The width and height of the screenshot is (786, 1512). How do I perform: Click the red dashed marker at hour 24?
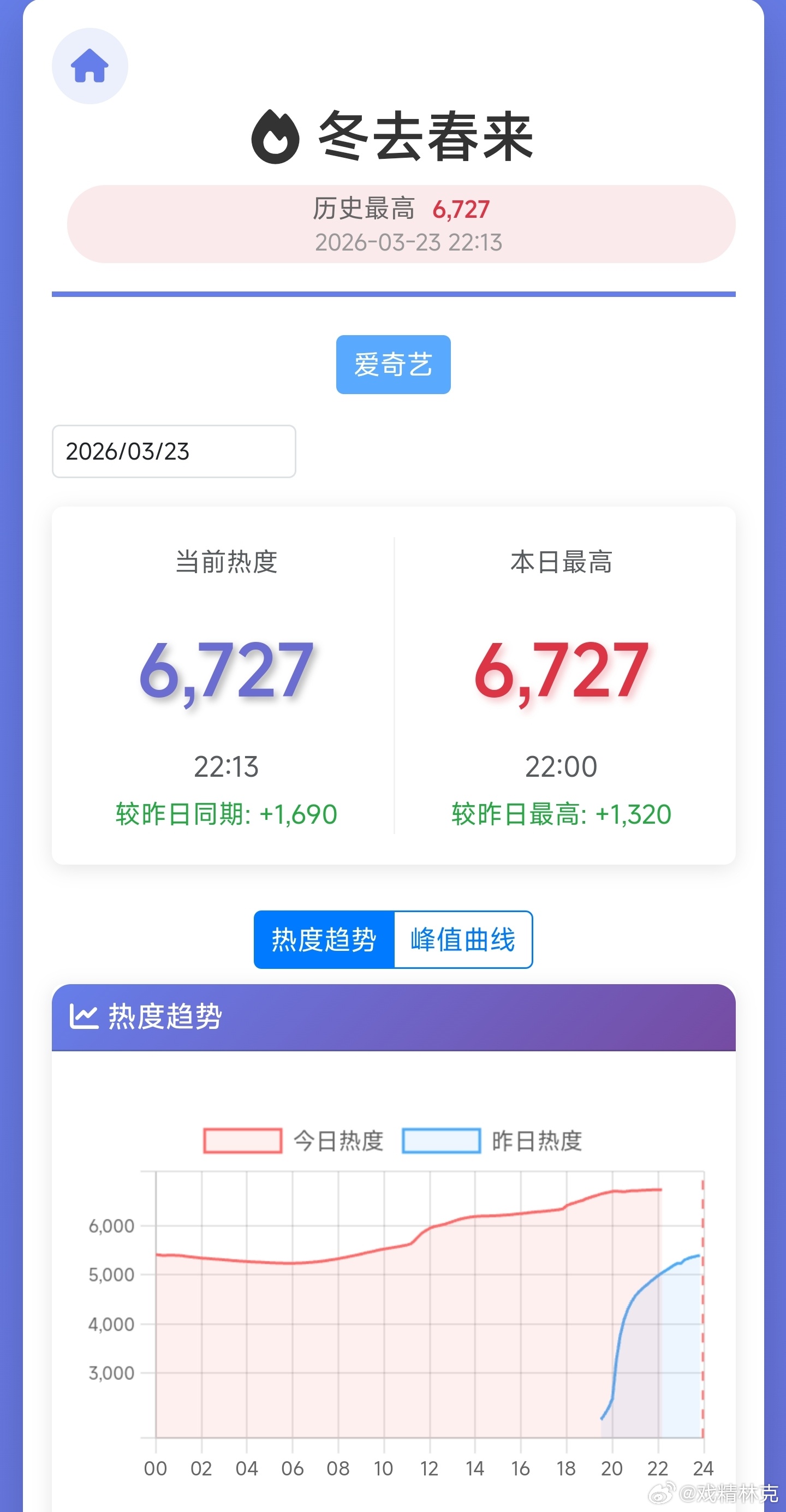coord(702,1291)
